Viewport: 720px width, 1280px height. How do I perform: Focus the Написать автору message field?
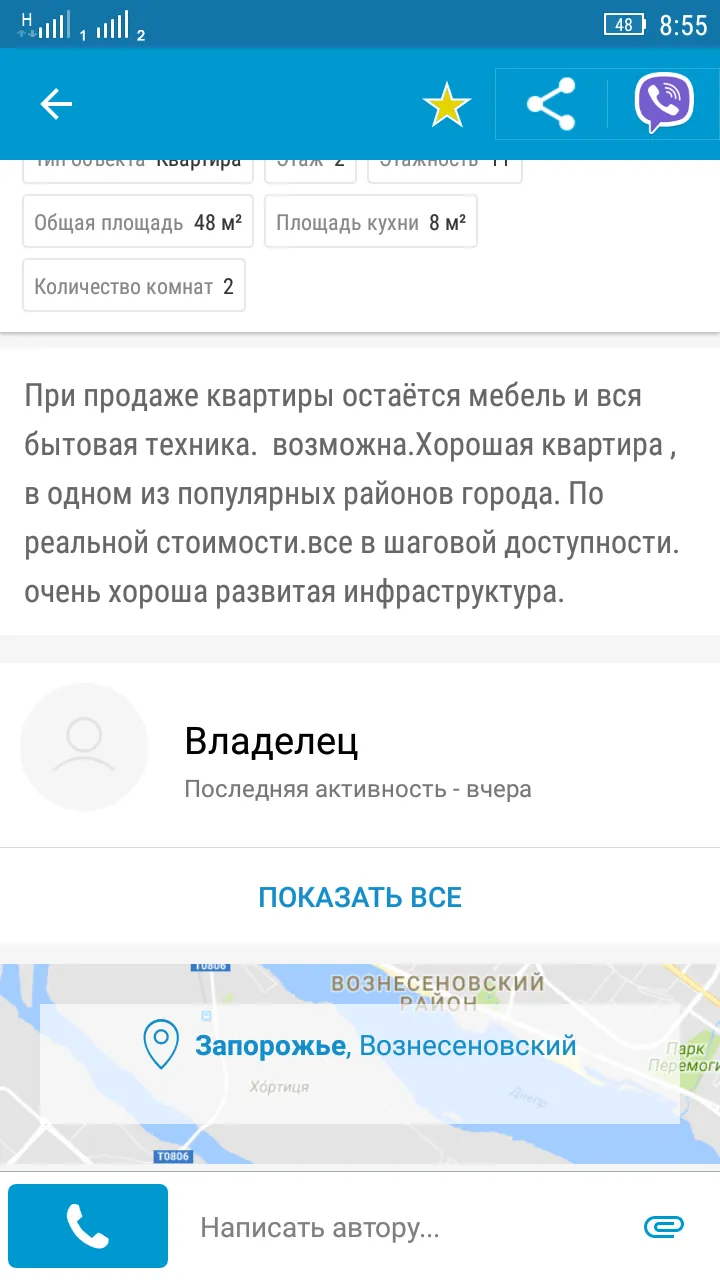[400, 1227]
